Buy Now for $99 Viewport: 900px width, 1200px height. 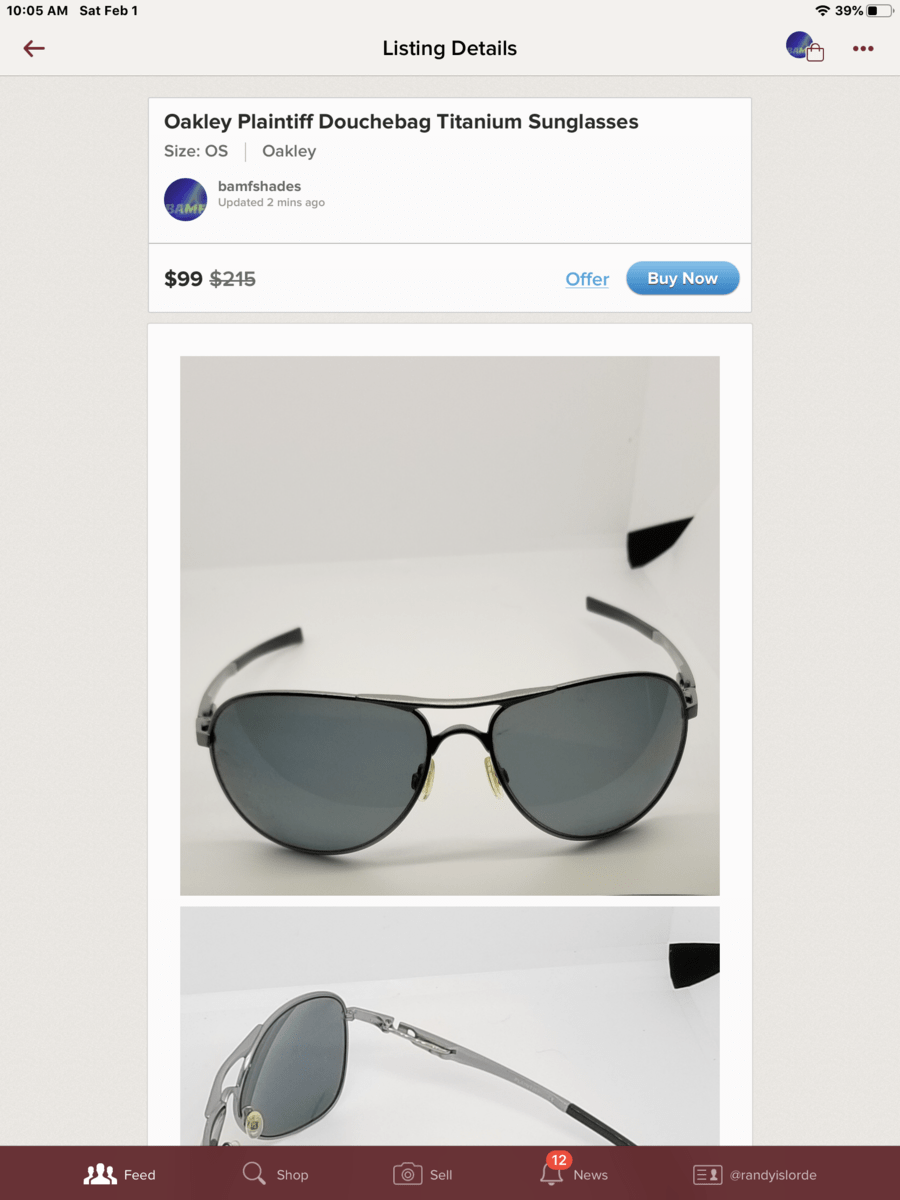tap(682, 278)
